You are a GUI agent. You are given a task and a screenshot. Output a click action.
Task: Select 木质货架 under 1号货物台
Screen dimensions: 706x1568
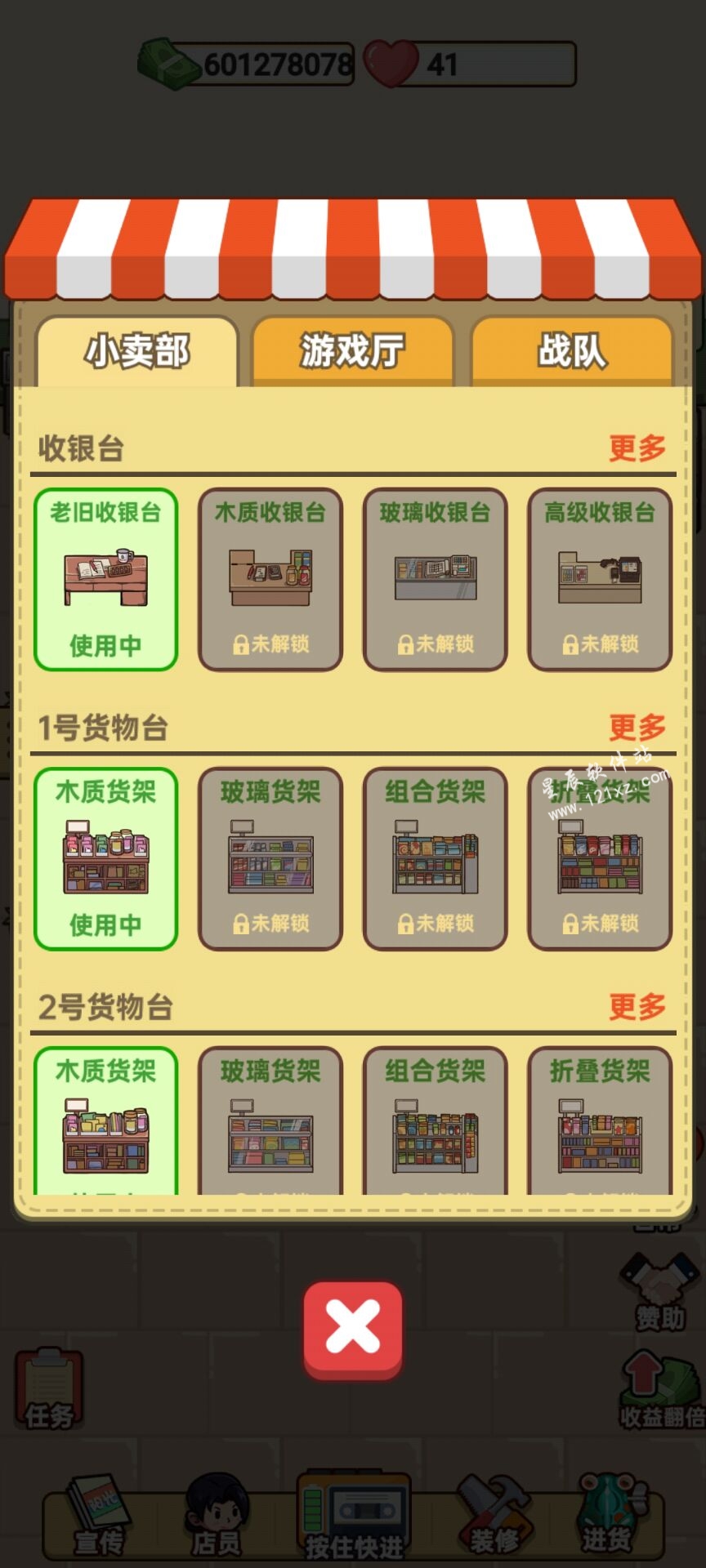click(x=106, y=858)
